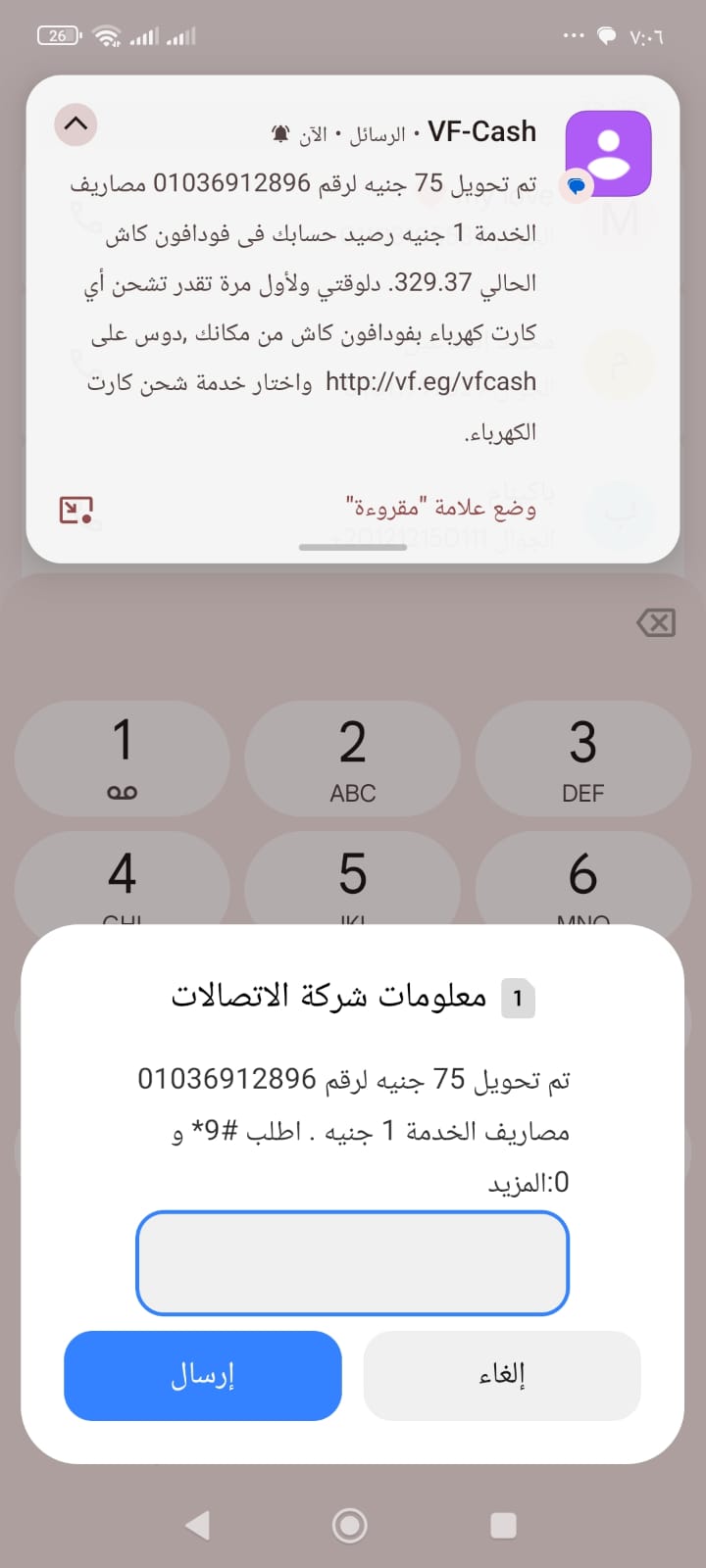Tap the mark-as-read icon in notification corner

tap(76, 509)
